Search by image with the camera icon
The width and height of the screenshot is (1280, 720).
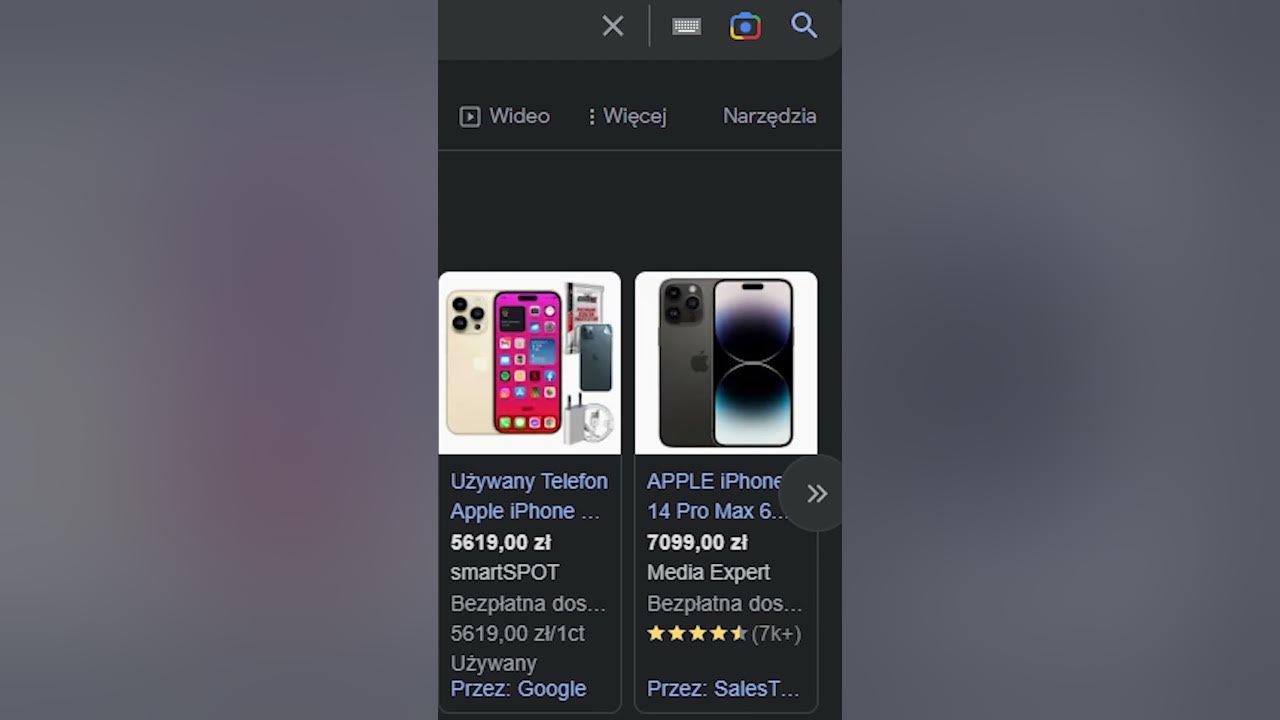coord(745,26)
